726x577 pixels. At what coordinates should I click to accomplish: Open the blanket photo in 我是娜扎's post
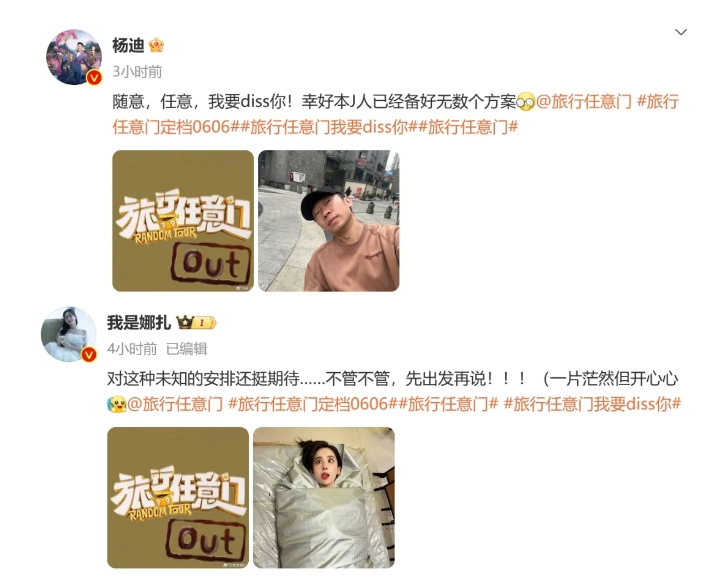click(323, 498)
